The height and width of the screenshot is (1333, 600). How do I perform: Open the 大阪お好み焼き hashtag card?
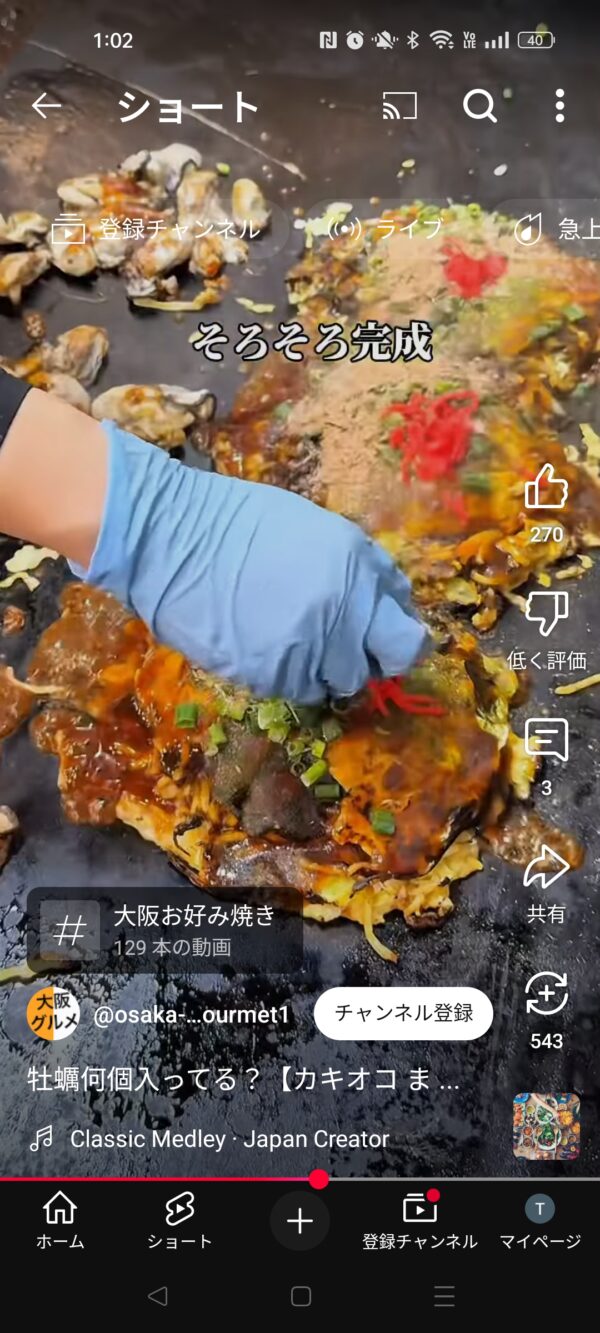click(x=165, y=930)
